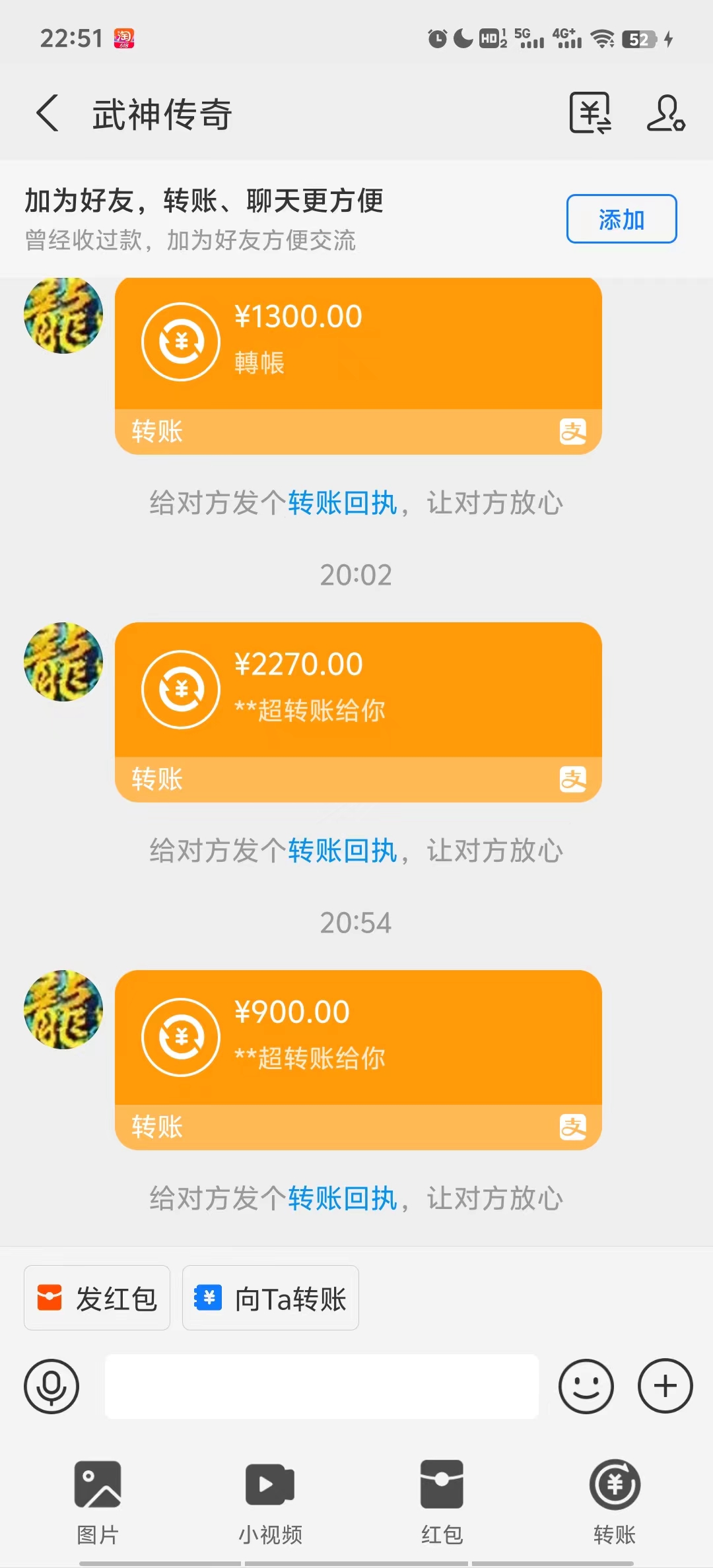This screenshot has width=713, height=1568.
Task: Open 转账回执 link under the ¥1300 transfer
Action: [x=341, y=504]
